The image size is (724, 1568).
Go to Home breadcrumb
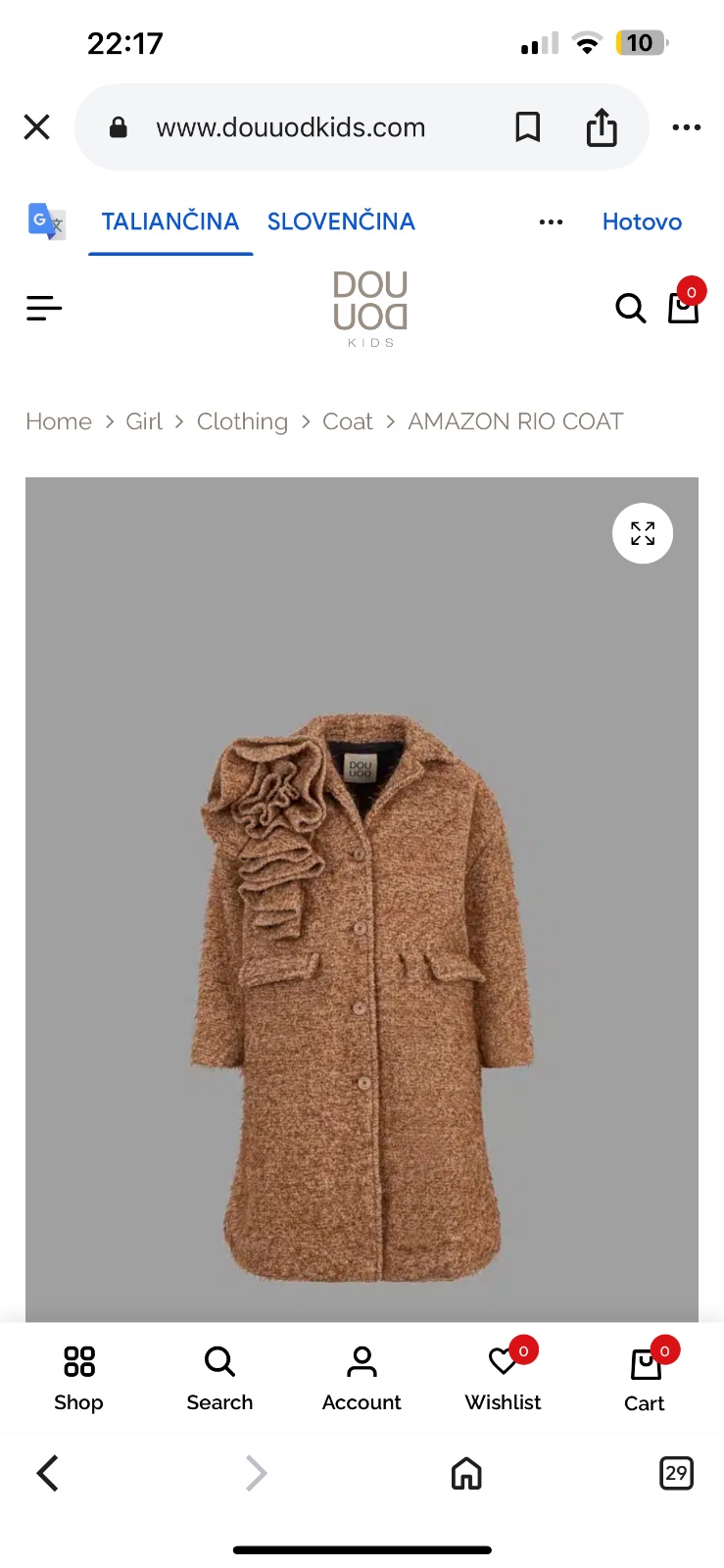pyautogui.click(x=59, y=421)
